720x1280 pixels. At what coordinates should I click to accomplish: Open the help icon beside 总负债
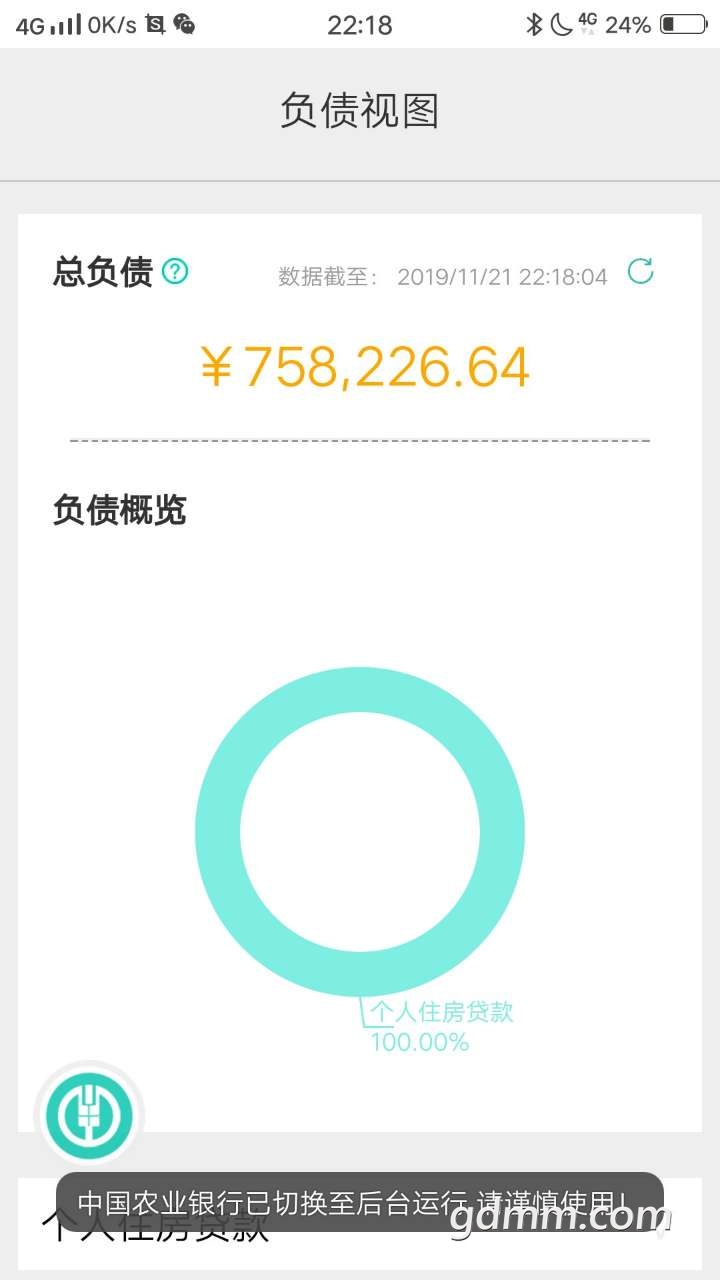[175, 271]
